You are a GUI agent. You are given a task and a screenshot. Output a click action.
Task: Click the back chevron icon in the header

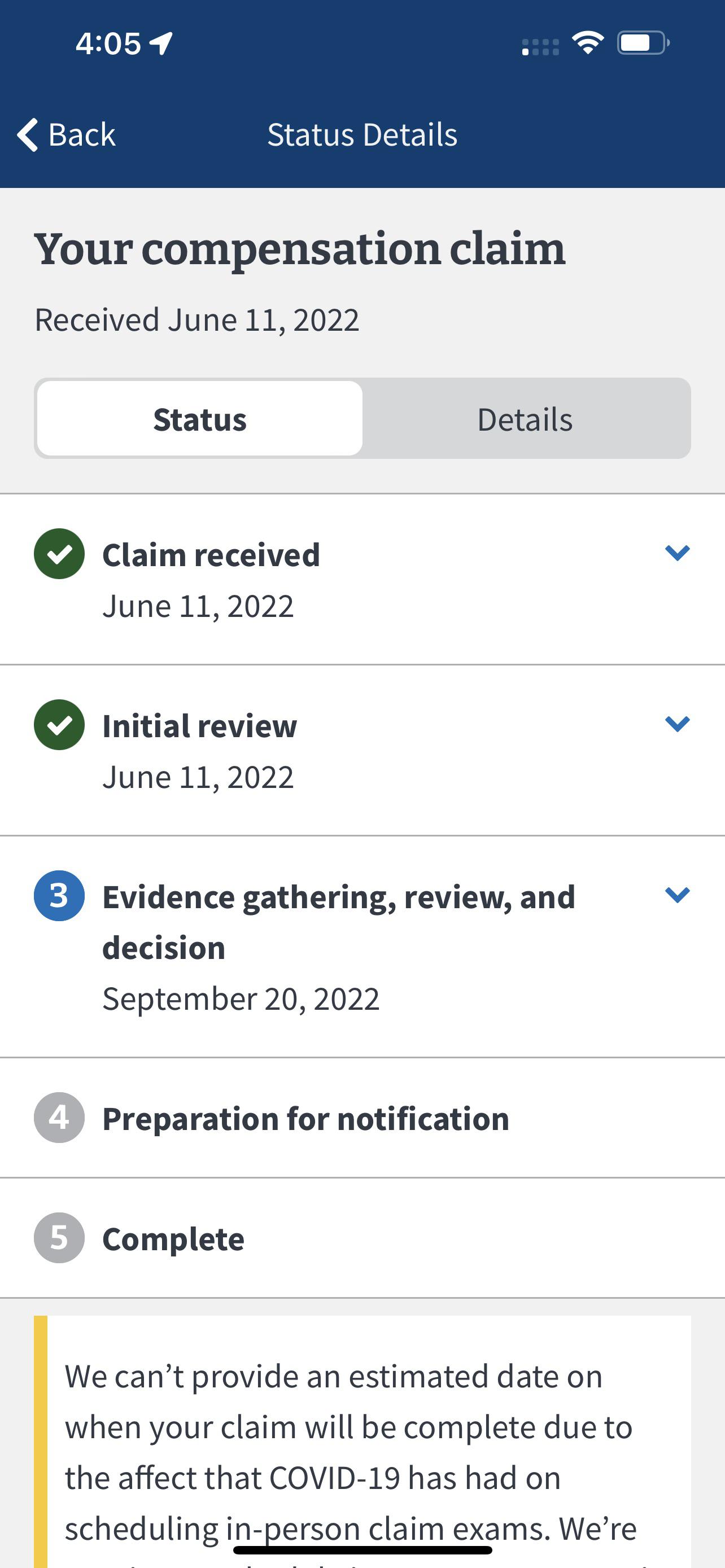click(27, 134)
